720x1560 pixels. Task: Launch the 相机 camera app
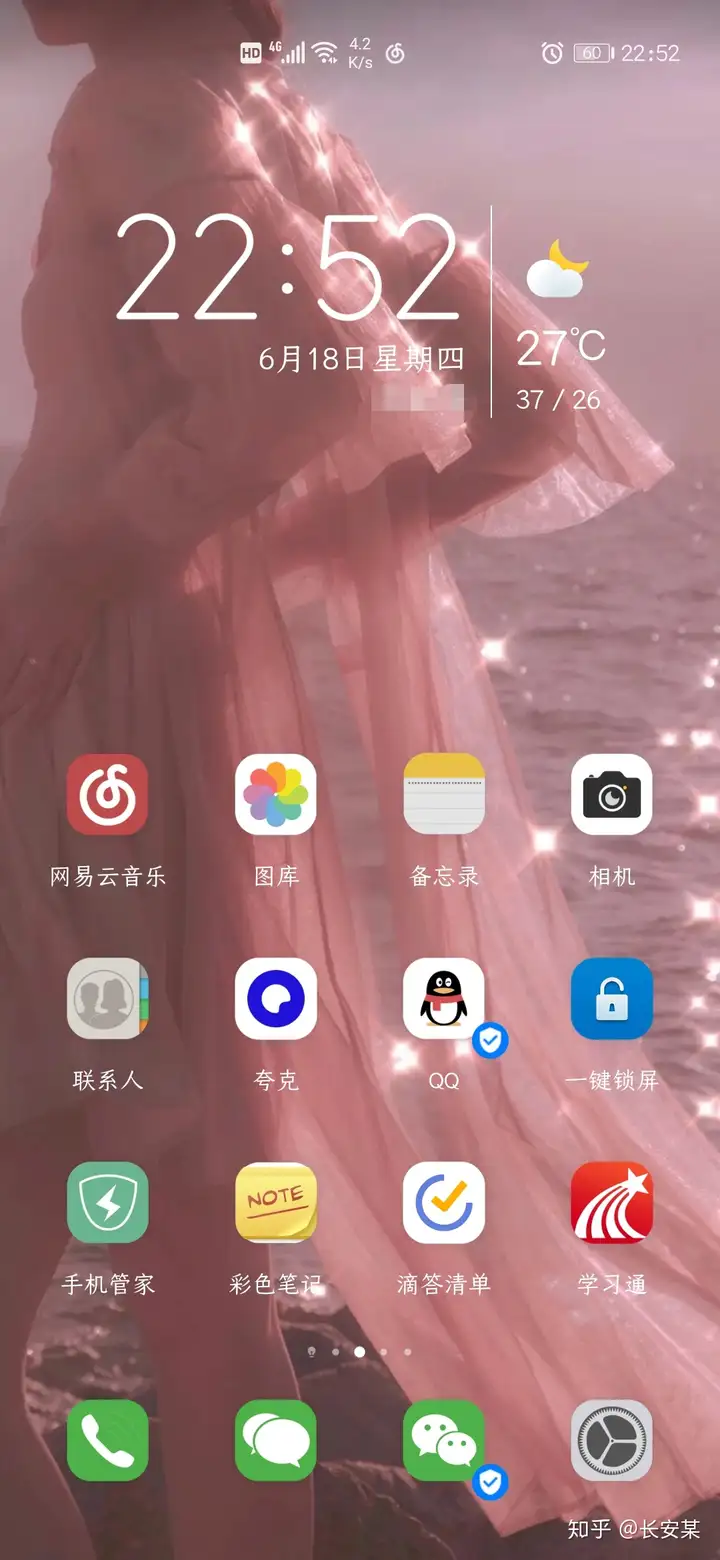click(611, 794)
